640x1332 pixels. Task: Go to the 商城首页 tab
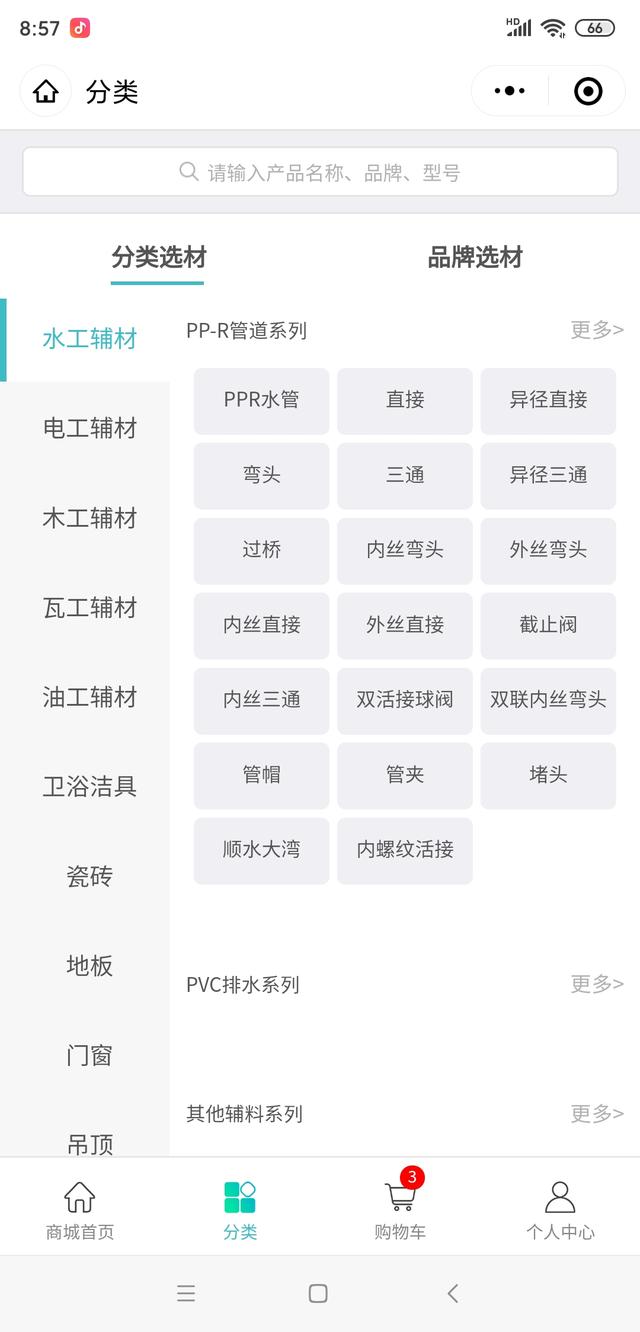point(80,1208)
